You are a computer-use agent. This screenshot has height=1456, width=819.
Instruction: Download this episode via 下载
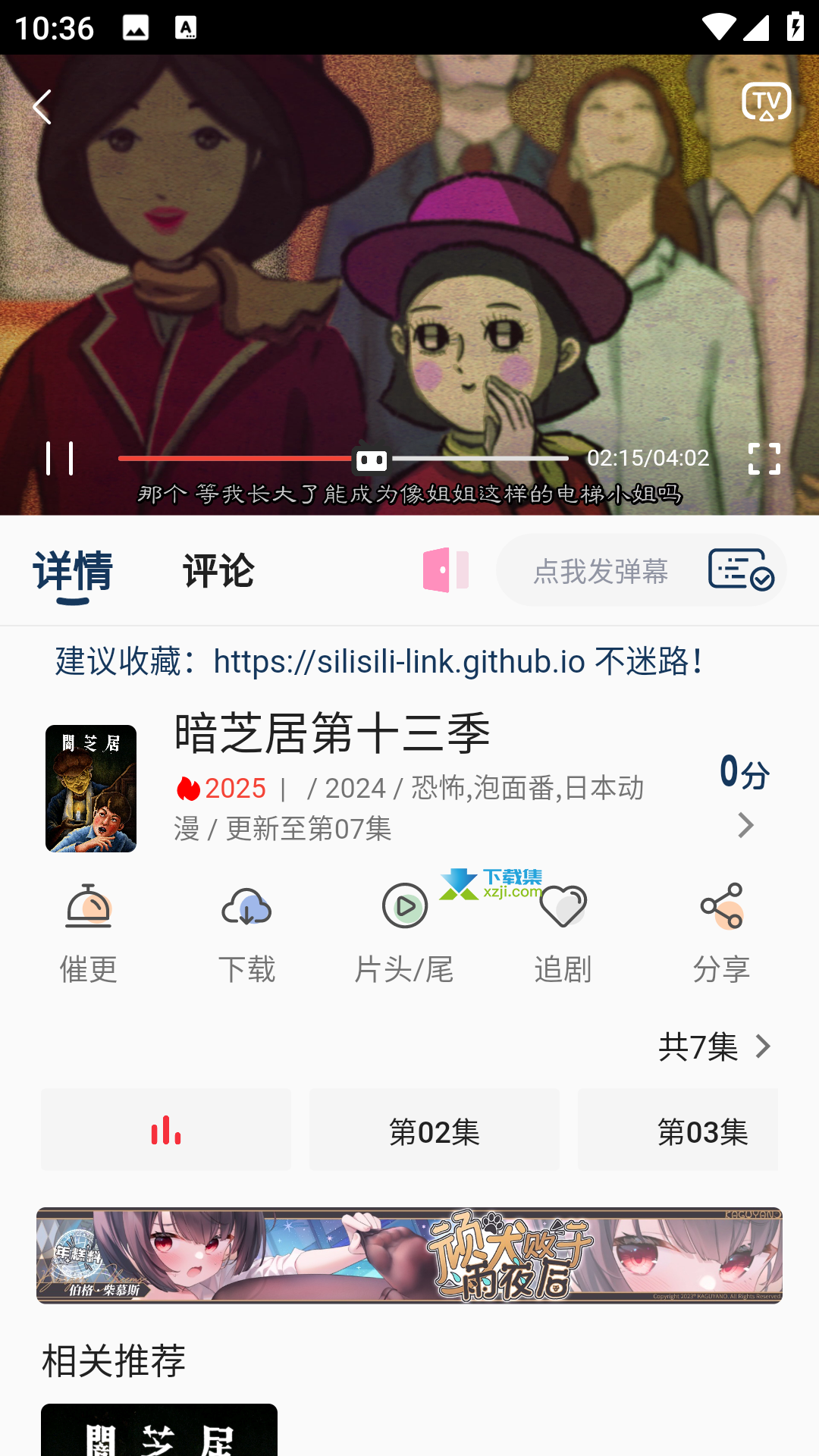tap(246, 934)
